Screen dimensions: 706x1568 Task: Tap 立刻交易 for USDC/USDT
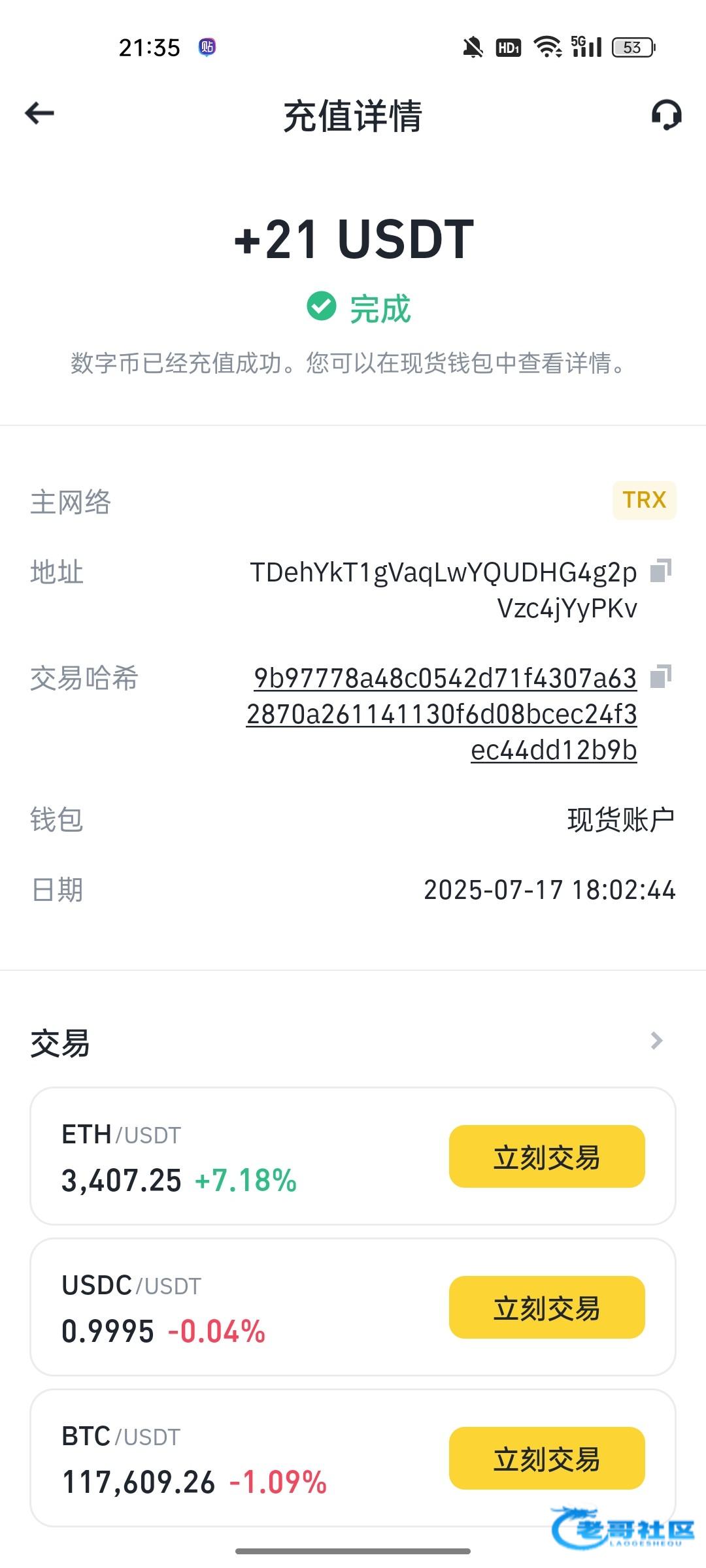547,1307
